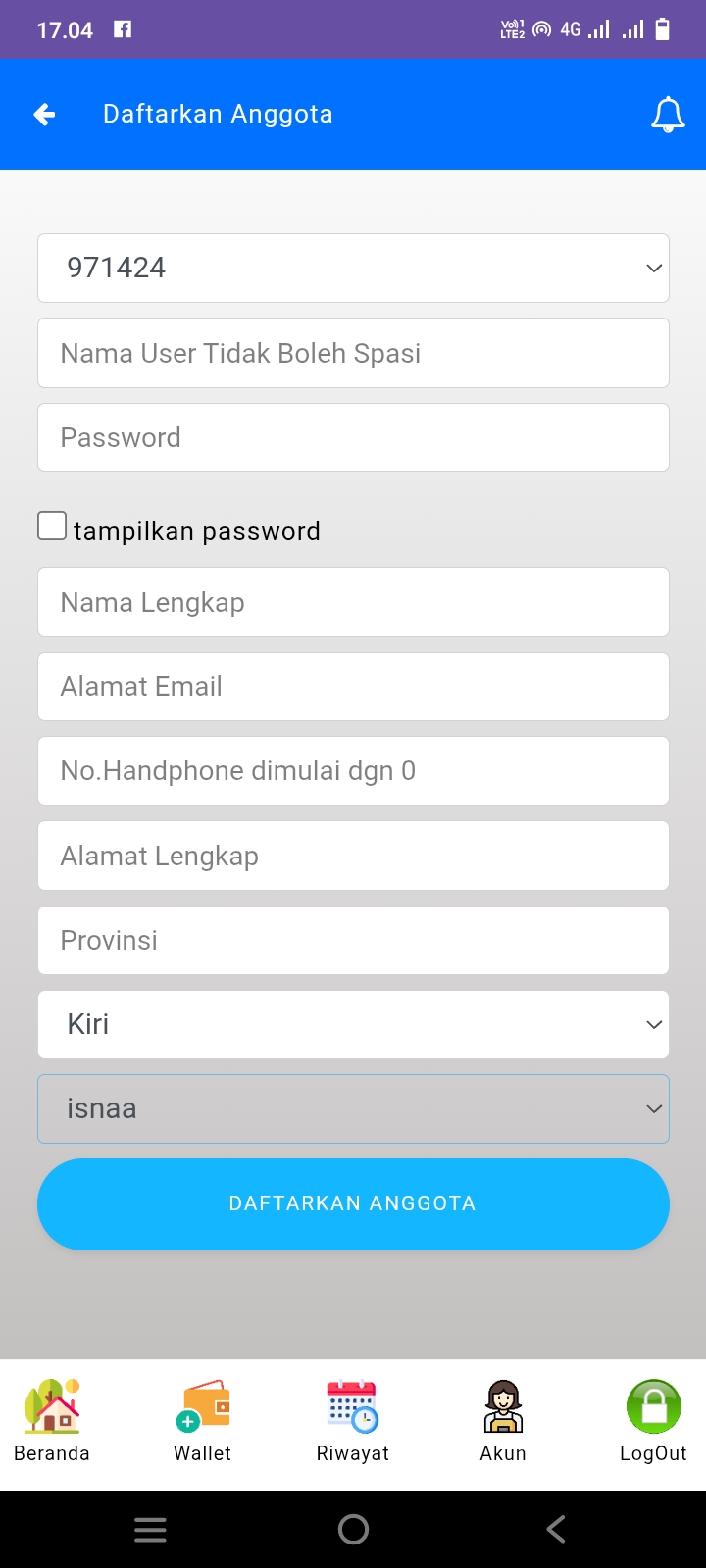Expand the 971424 dropdown
Screen dimensions: 706x1568
coord(353,268)
